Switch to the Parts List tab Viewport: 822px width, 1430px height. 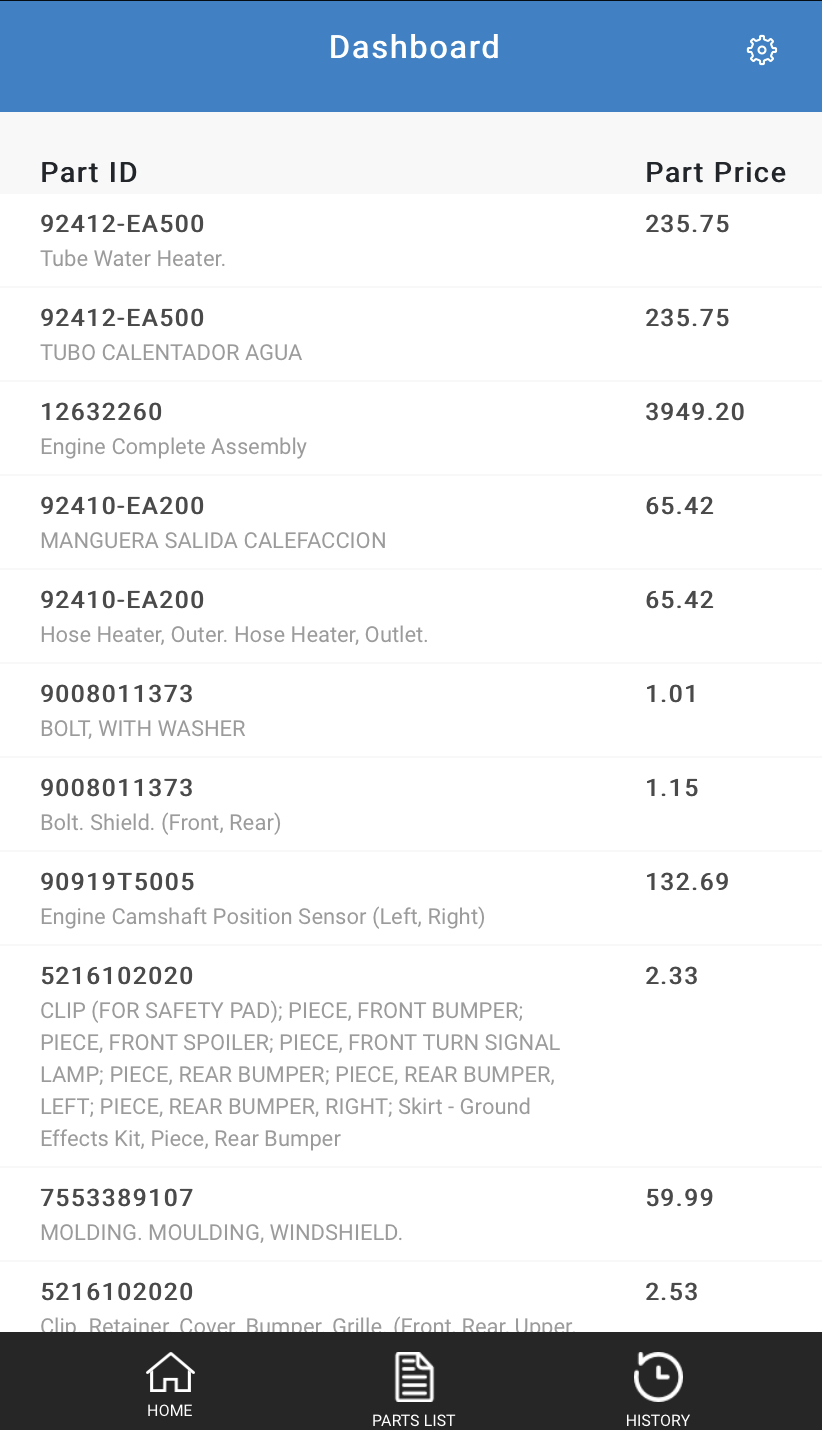[413, 1389]
